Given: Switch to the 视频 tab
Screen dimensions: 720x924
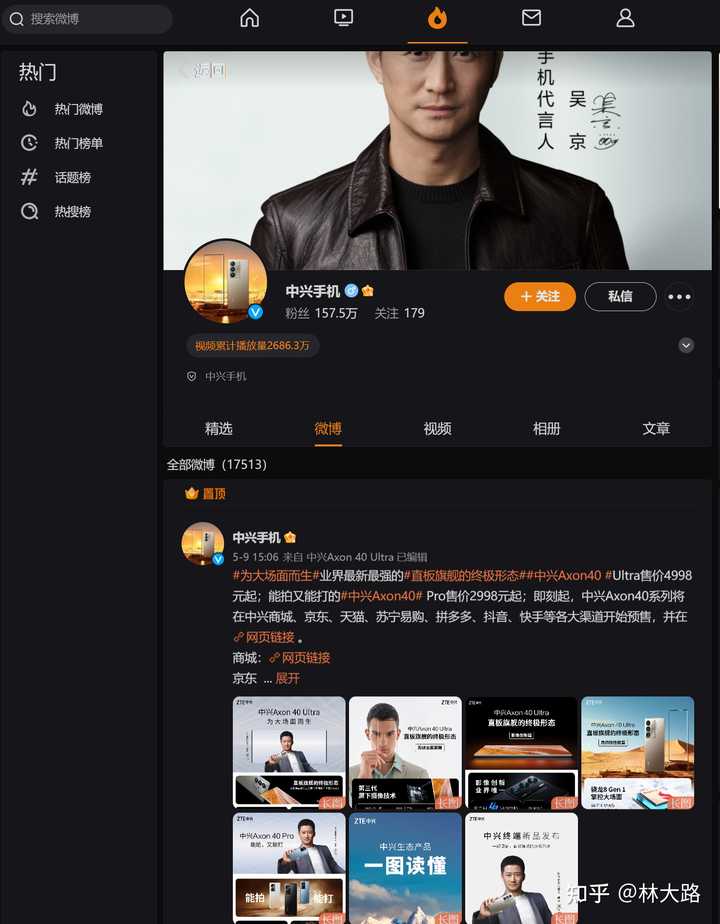Looking at the screenshot, I should pyautogui.click(x=437, y=428).
